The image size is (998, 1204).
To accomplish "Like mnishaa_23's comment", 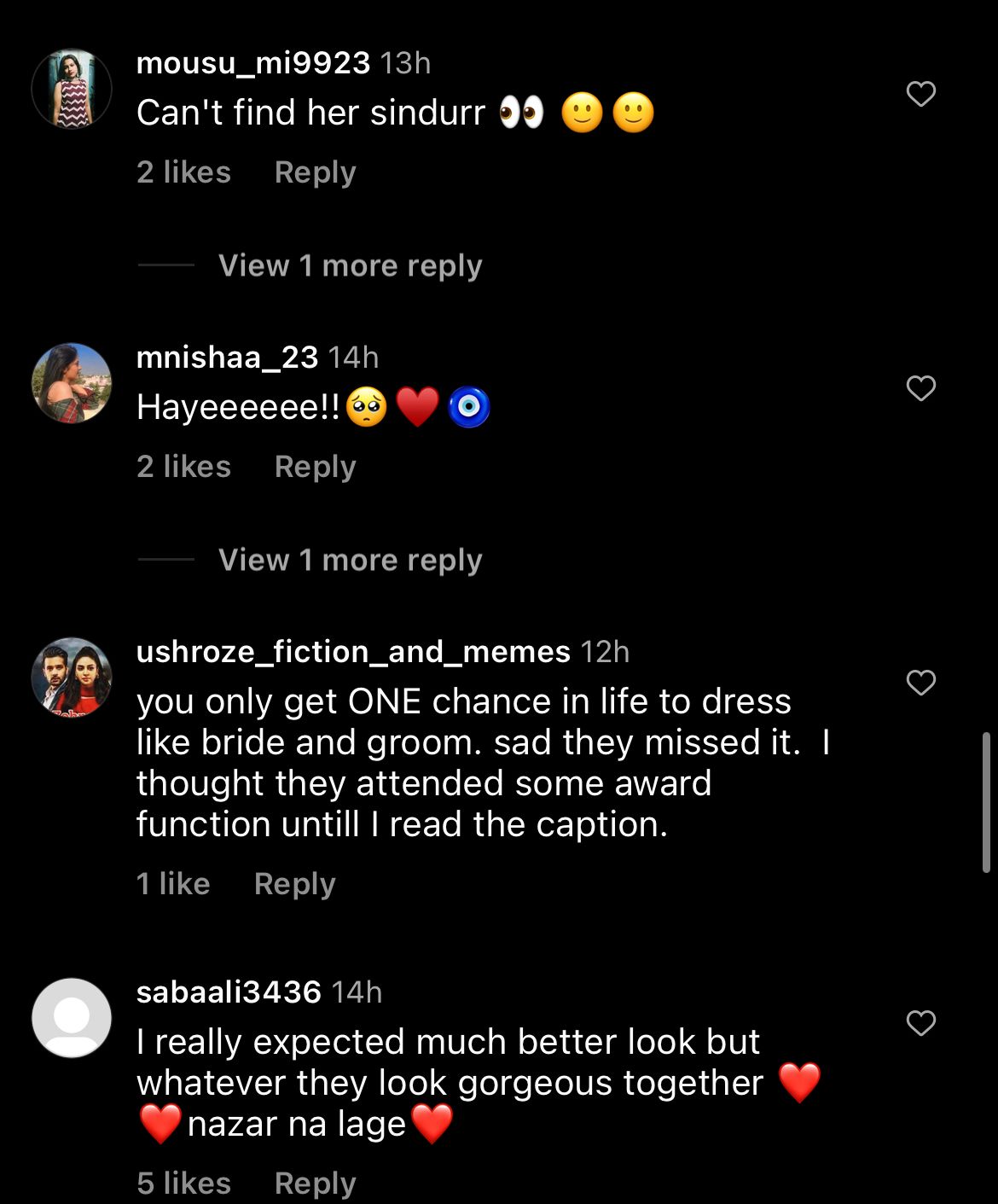I will 920,388.
